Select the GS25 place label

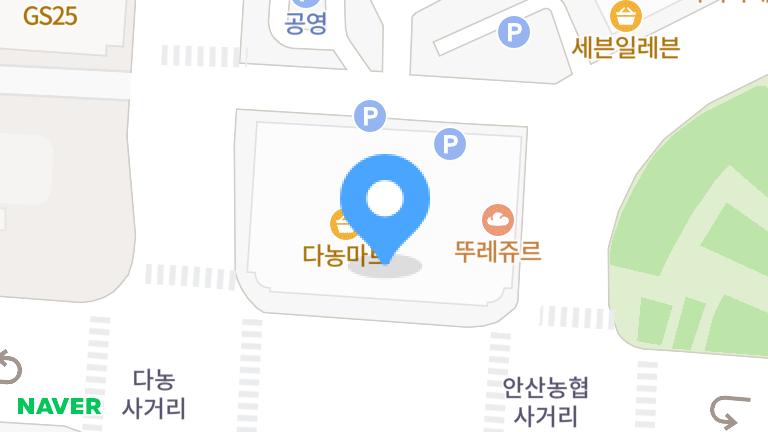[x=50, y=16]
